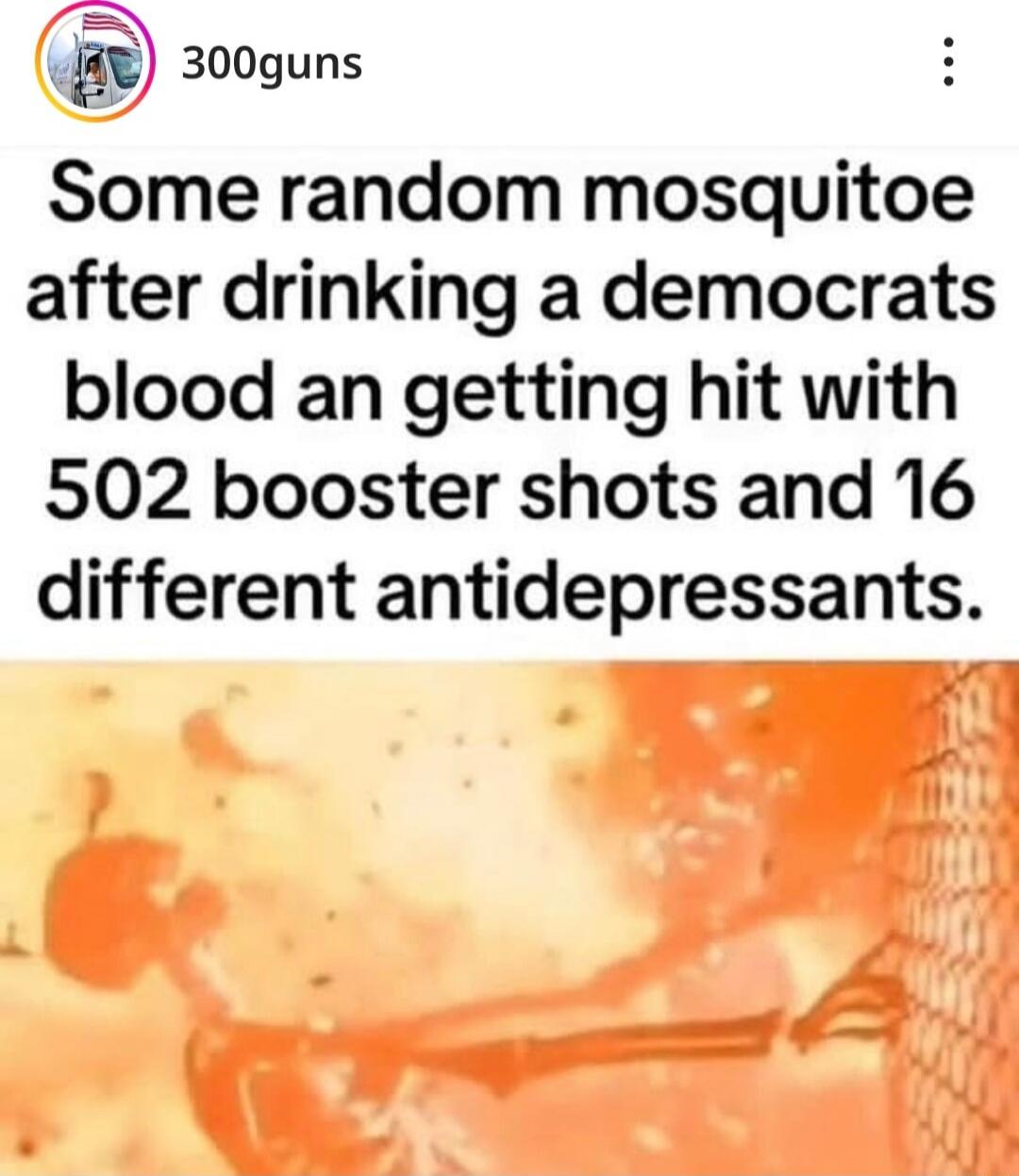The height and width of the screenshot is (1176, 1019).
Task: Open the 300guns username link
Action: [x=272, y=64]
